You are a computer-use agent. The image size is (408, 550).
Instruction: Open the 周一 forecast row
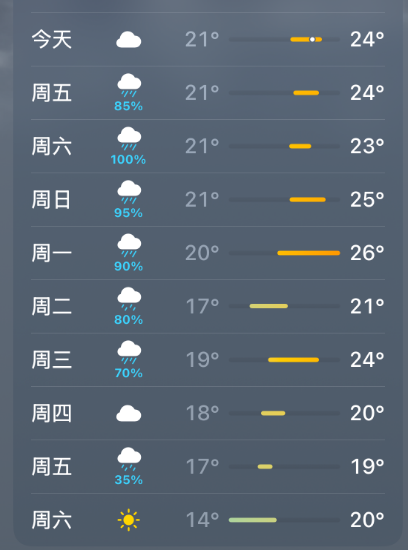[208, 253]
